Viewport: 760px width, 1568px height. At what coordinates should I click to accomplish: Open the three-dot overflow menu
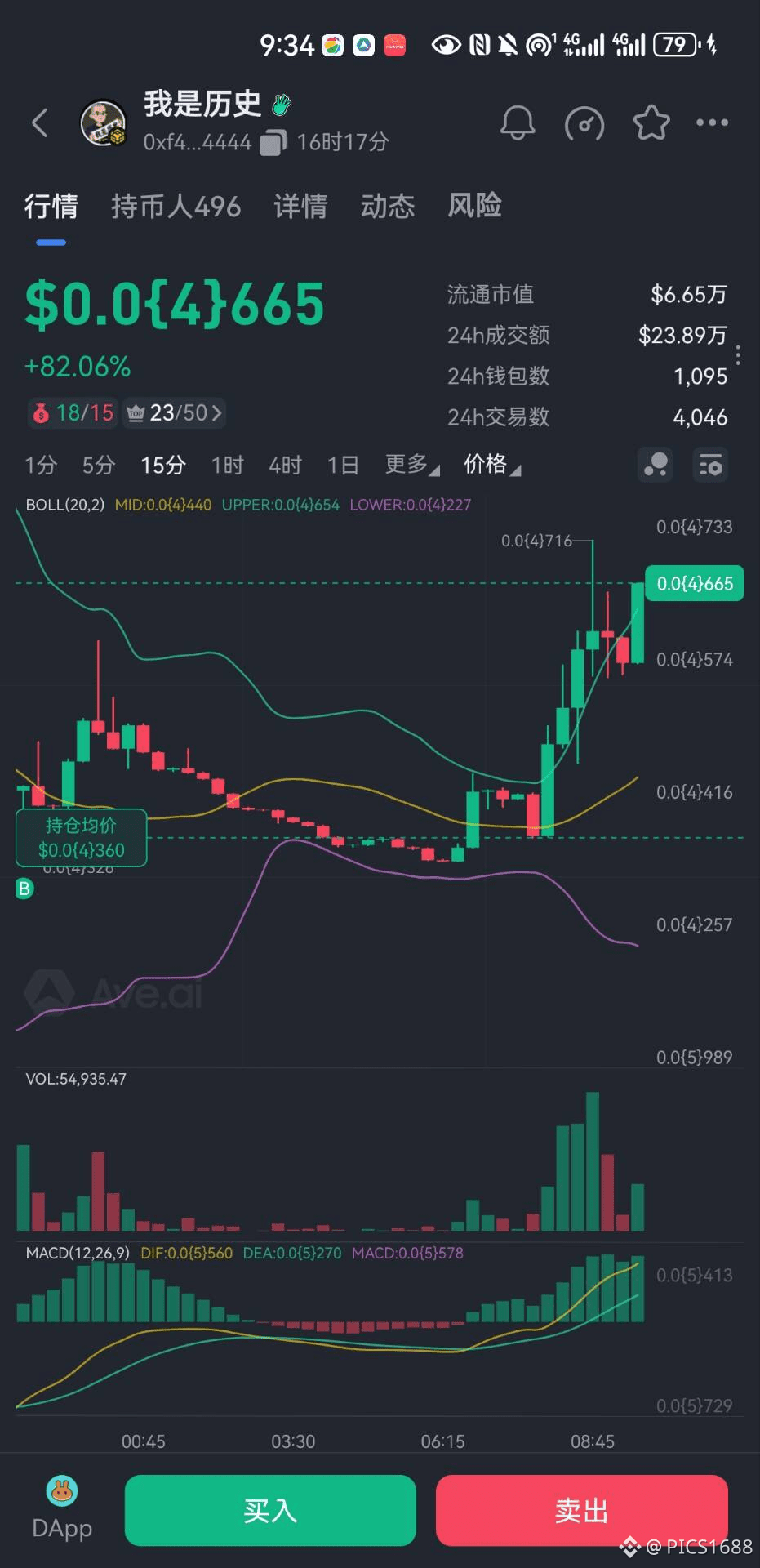[x=712, y=123]
